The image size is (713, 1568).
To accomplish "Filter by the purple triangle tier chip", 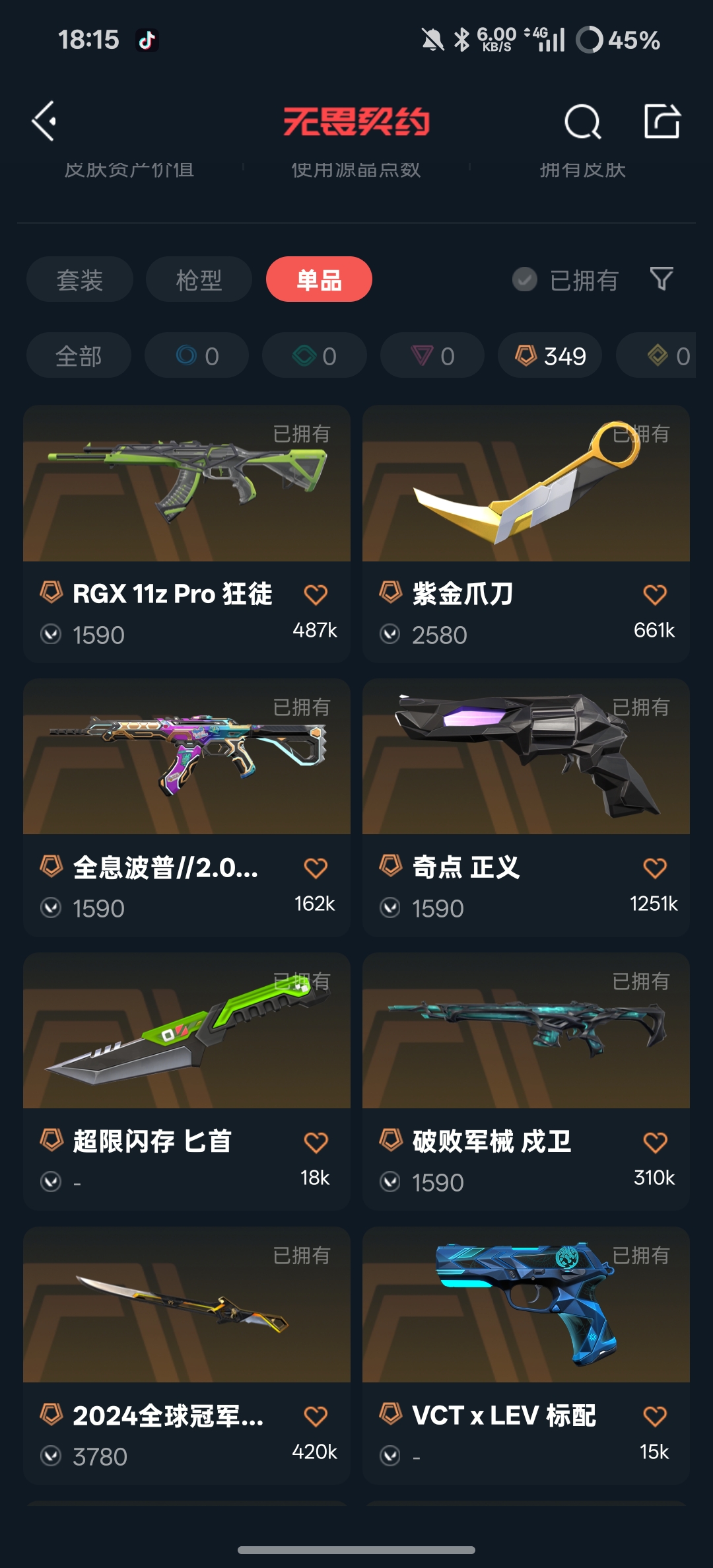I will coord(432,356).
